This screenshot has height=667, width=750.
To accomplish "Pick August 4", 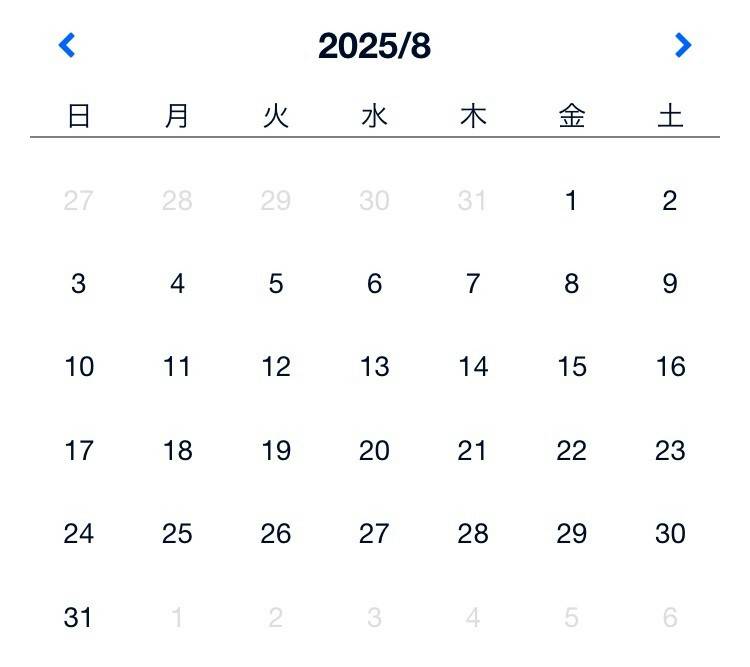I will coord(177,284).
